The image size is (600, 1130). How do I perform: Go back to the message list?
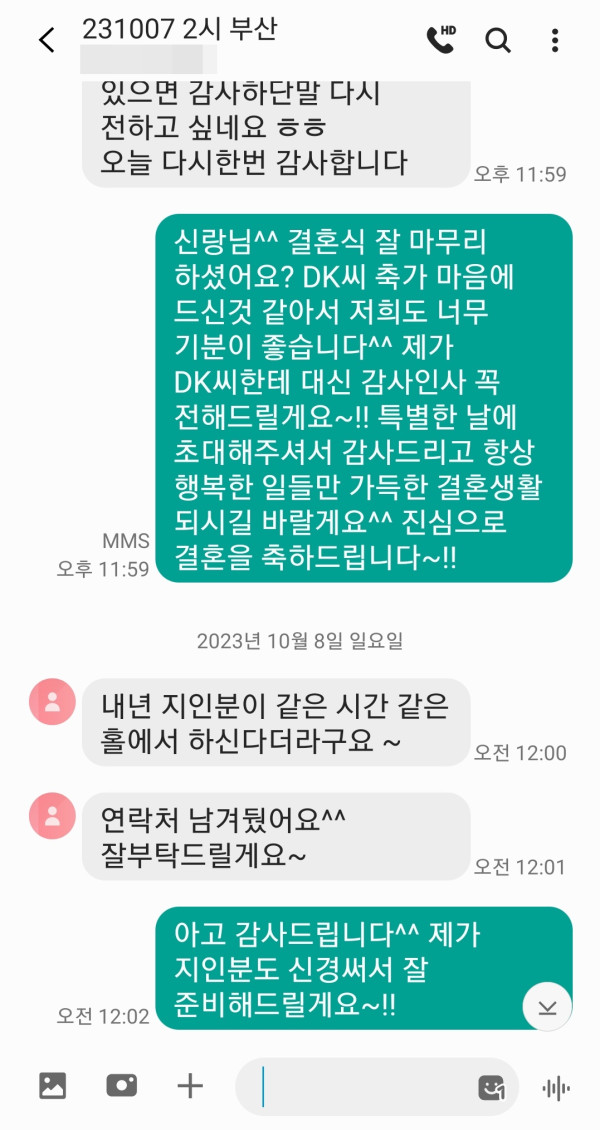46,40
